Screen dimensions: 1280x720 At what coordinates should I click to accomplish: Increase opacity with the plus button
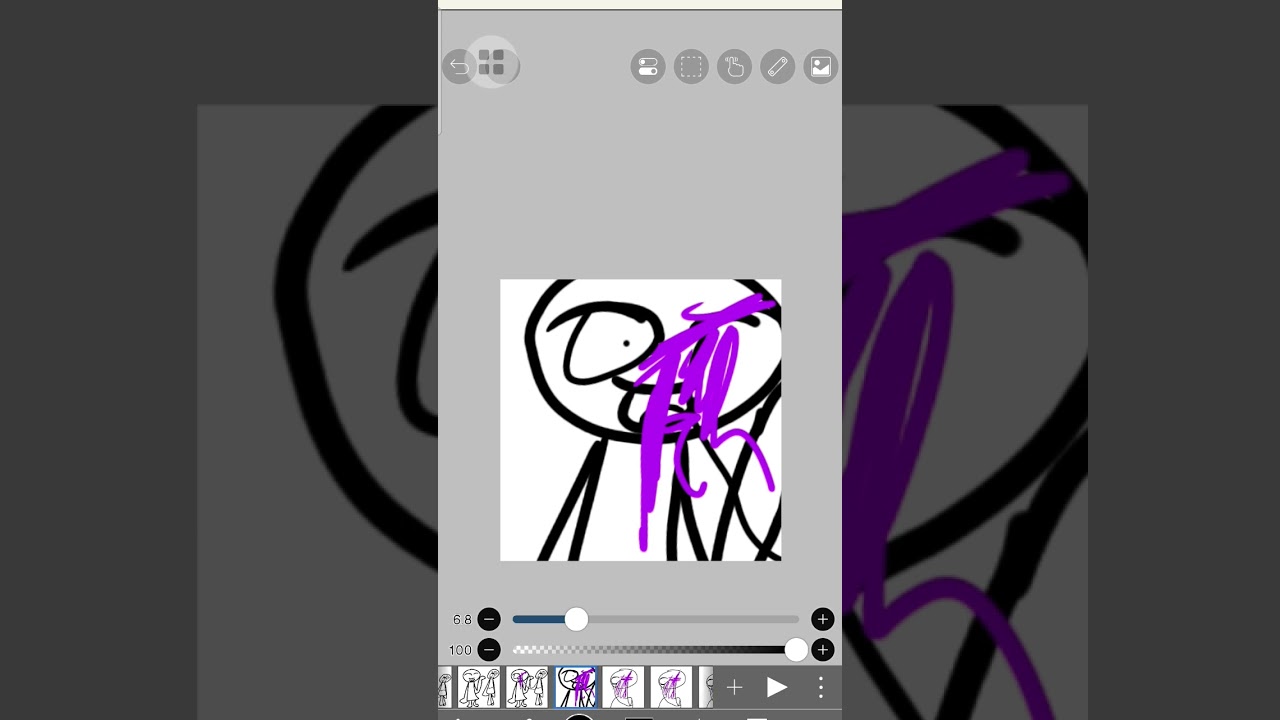pos(822,651)
